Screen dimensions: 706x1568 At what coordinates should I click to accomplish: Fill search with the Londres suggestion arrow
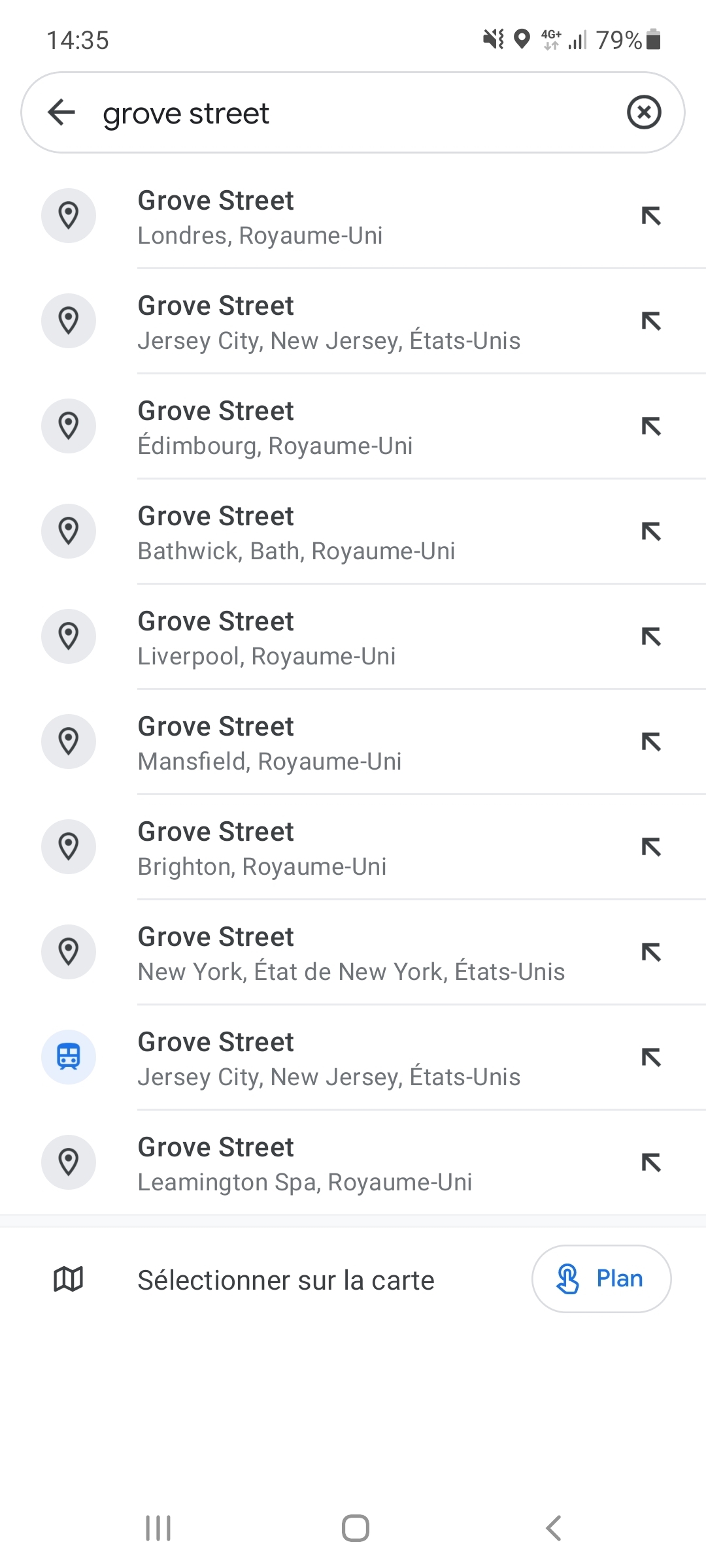tap(651, 216)
